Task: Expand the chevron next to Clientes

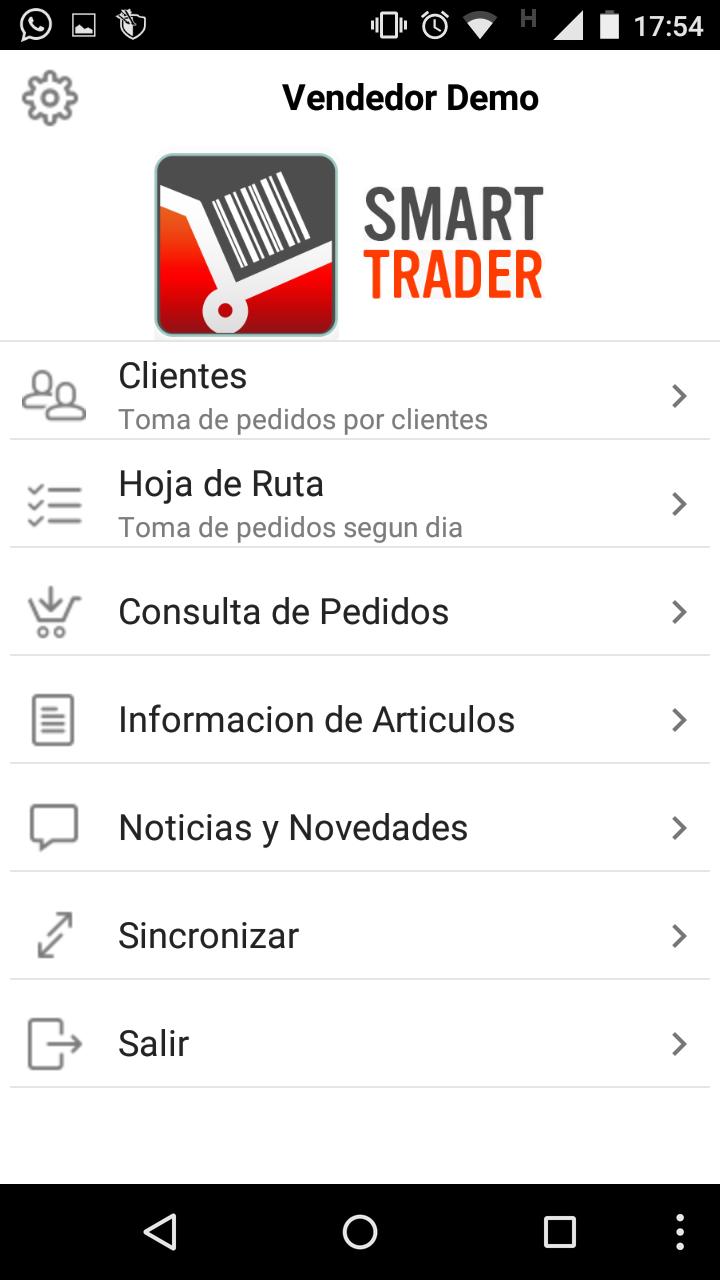Action: point(680,396)
